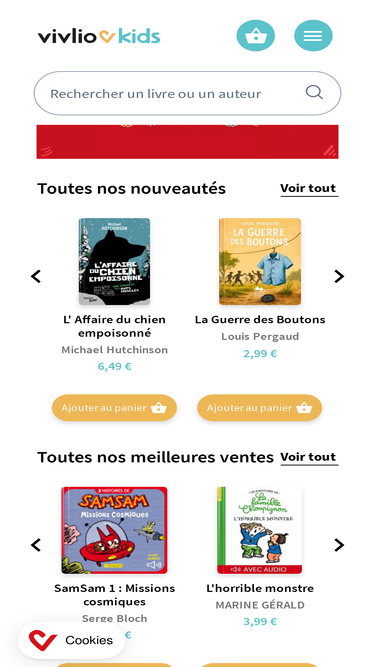
Task: Show next books in nouveautés carousel
Action: point(339,276)
